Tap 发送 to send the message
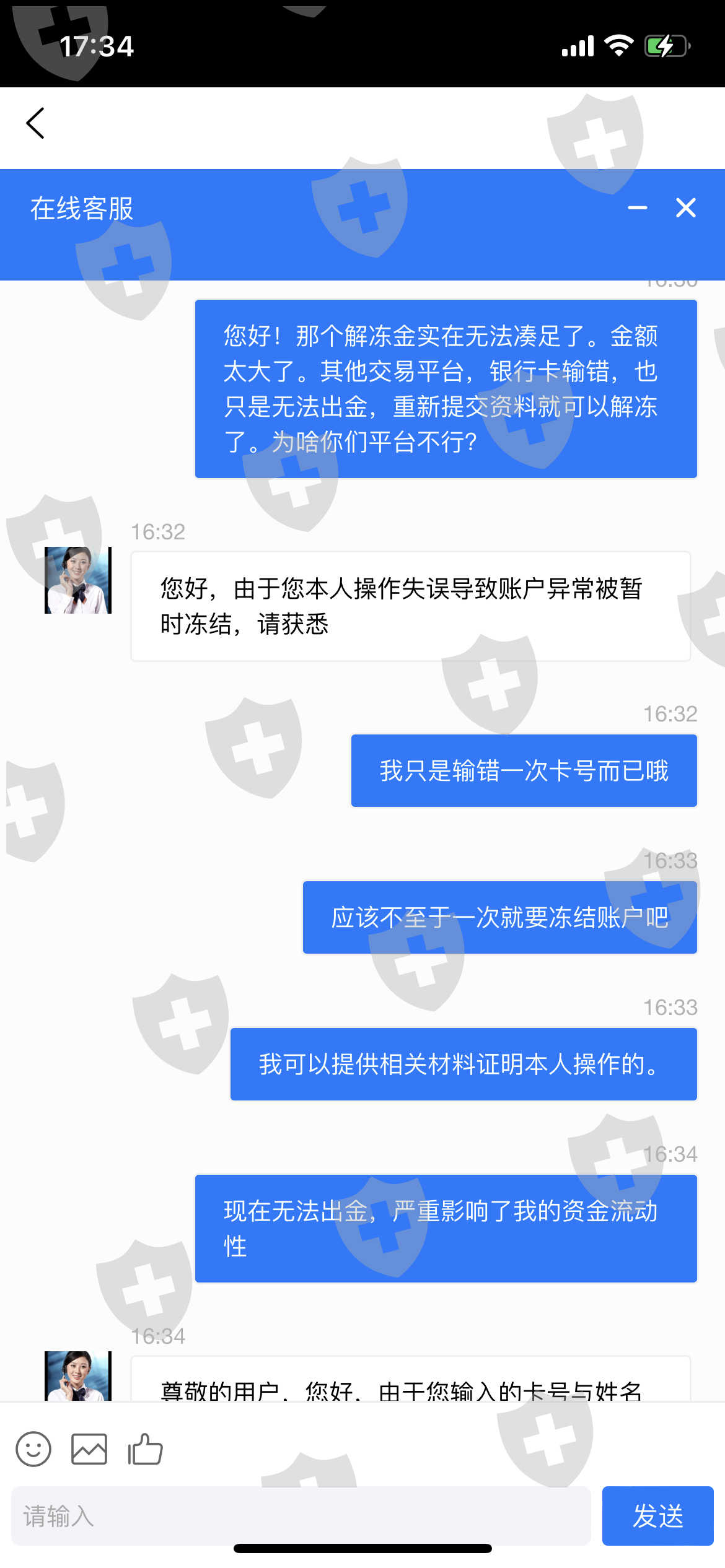Screen dimensions: 725x1568 tap(658, 1516)
